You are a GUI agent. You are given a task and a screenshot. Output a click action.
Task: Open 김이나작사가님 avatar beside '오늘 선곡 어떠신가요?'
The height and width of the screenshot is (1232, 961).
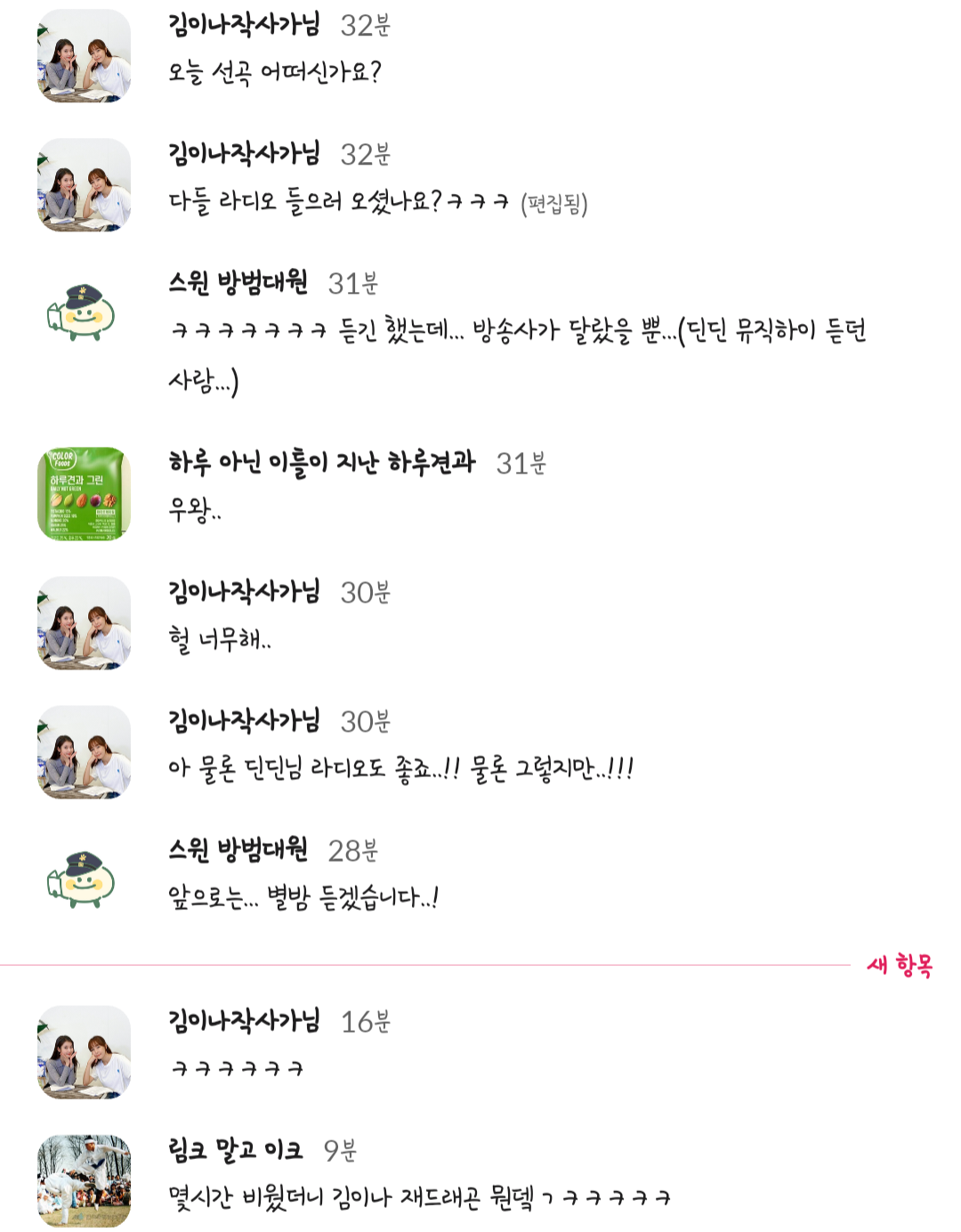point(84,55)
